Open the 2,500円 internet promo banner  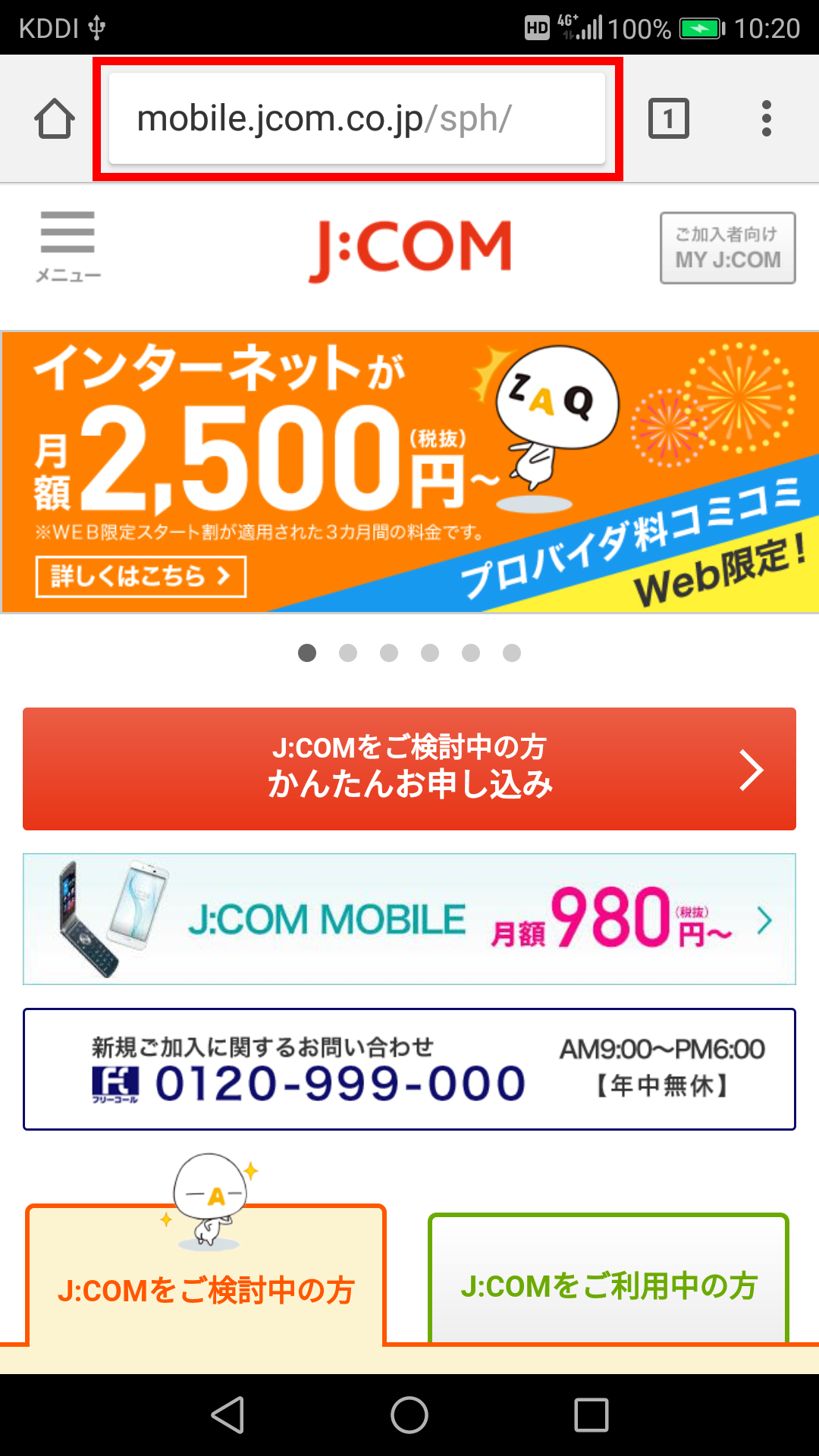pos(409,472)
